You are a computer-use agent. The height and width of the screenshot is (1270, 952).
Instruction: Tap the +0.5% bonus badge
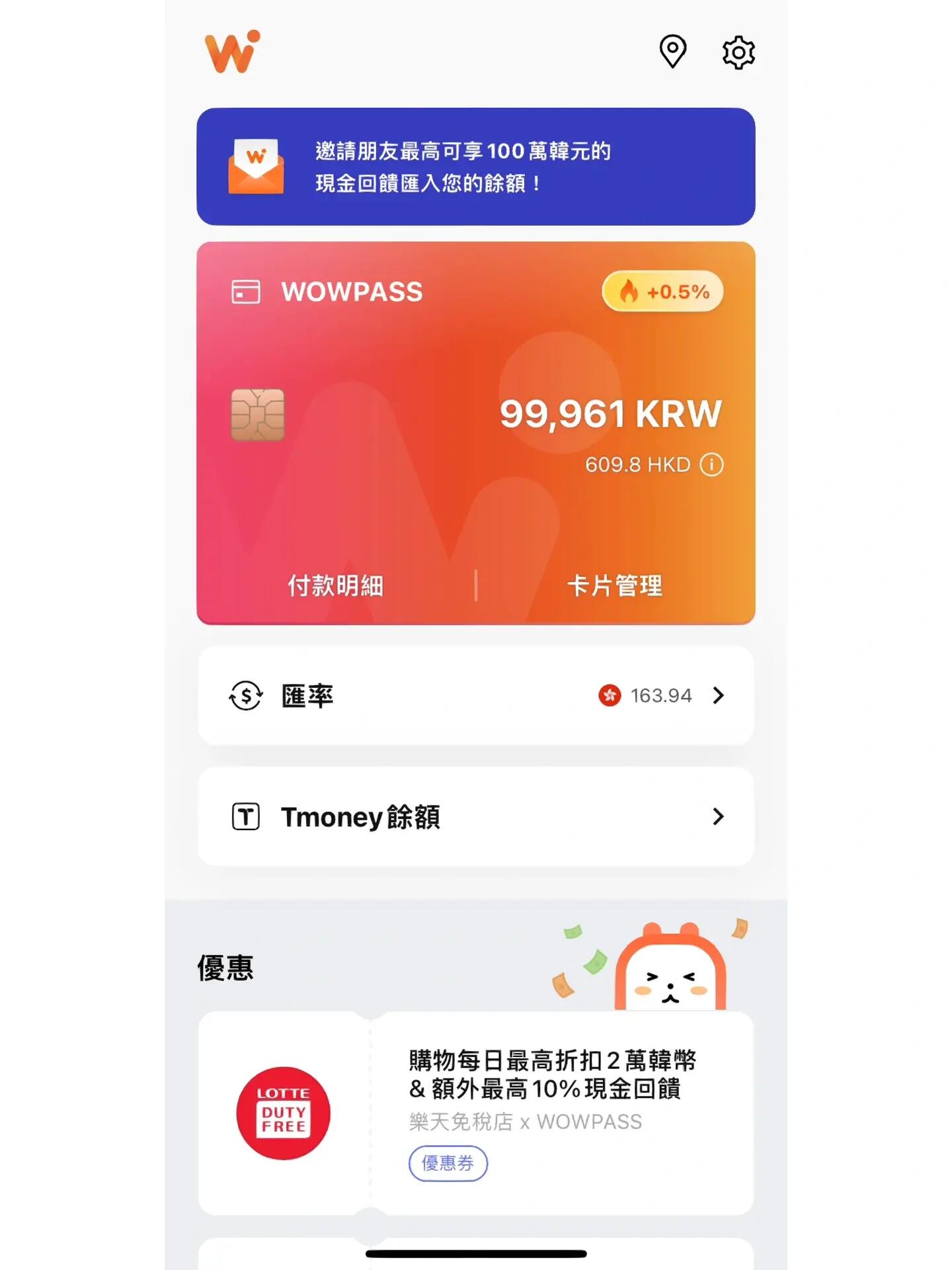coord(662,292)
